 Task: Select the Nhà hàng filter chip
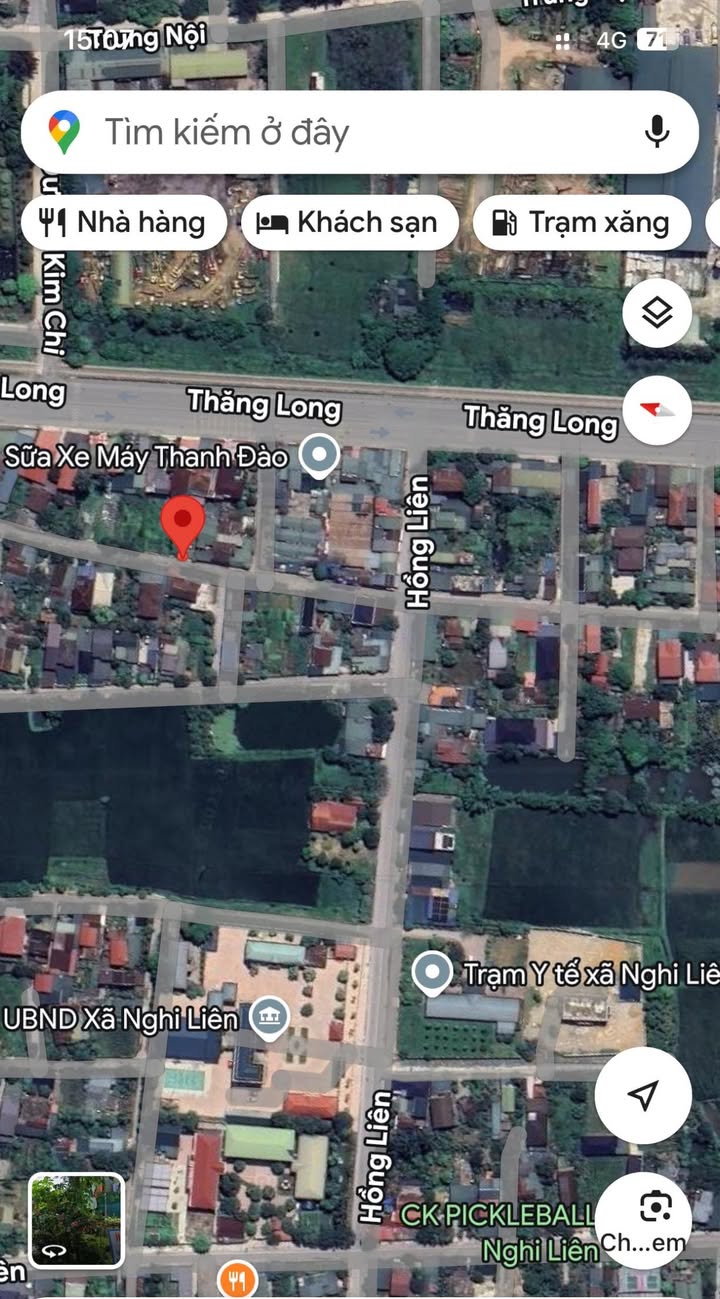click(122, 222)
